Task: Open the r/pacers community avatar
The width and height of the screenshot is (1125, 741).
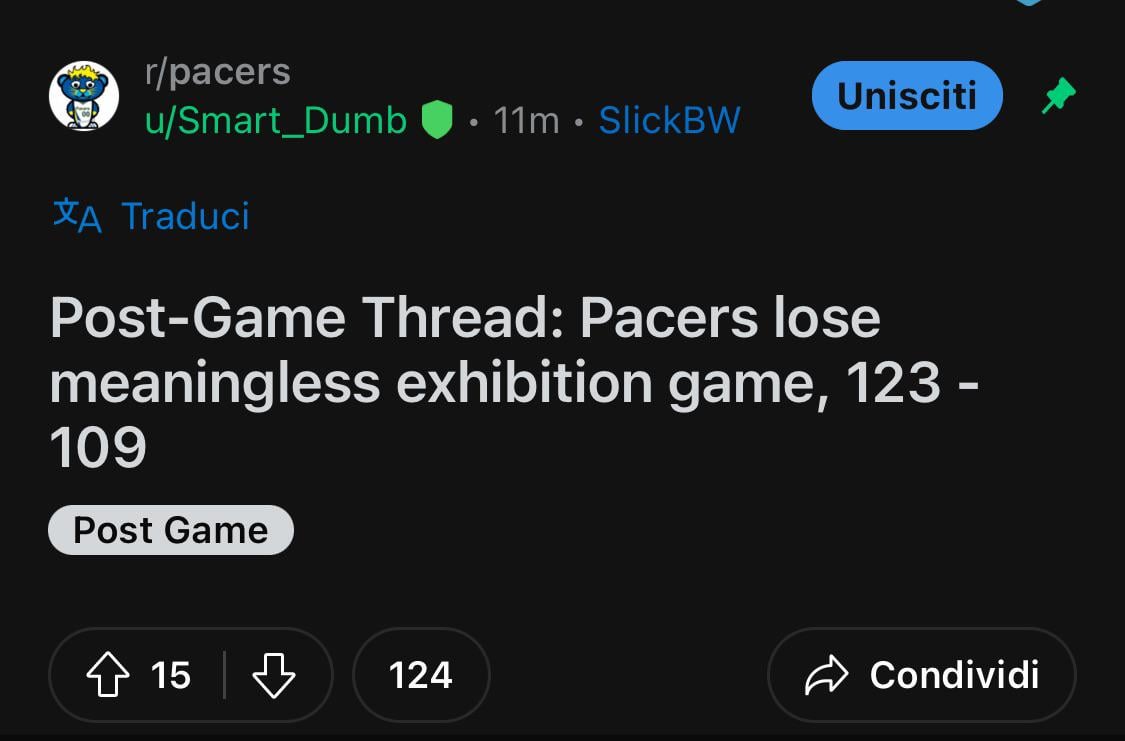Action: [x=84, y=97]
